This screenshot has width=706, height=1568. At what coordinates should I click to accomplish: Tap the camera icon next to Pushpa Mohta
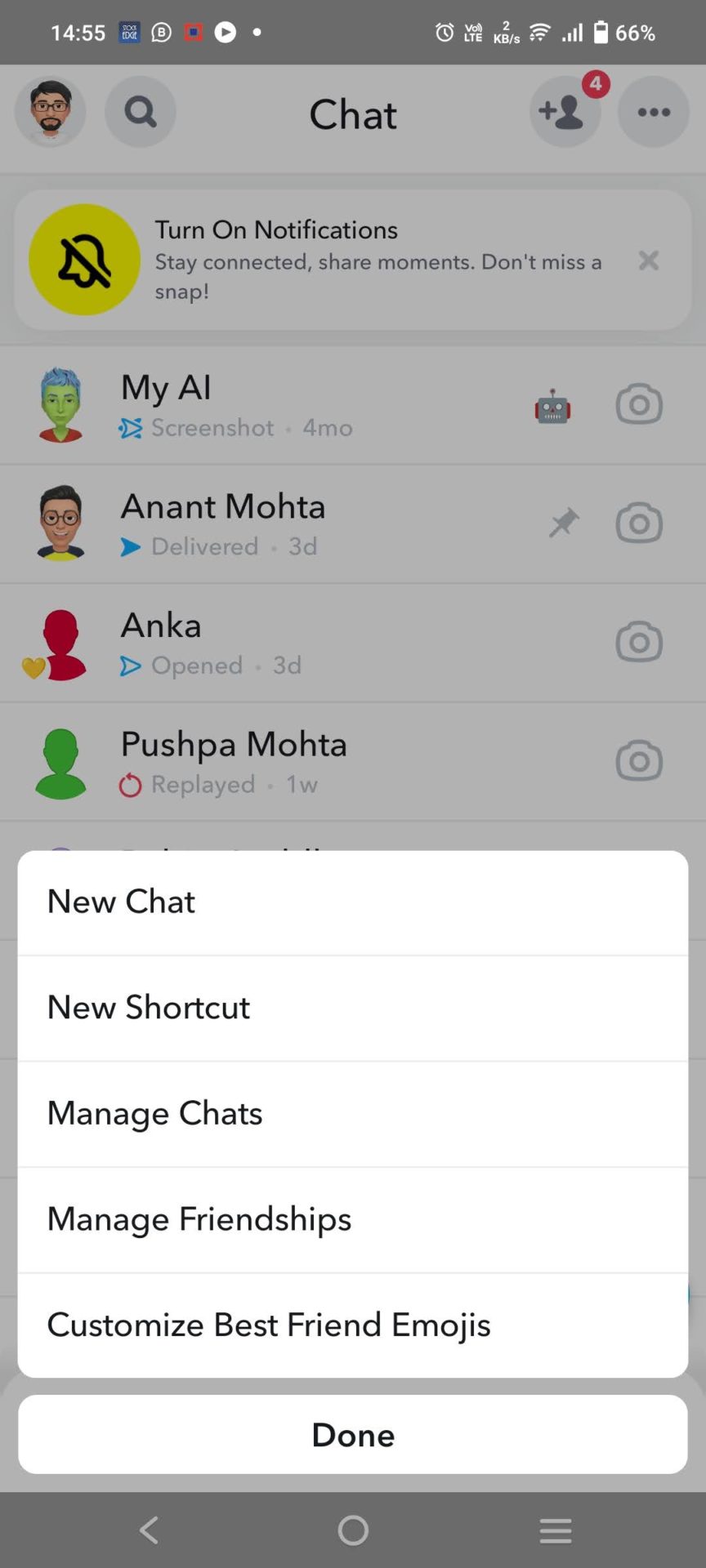point(639,760)
